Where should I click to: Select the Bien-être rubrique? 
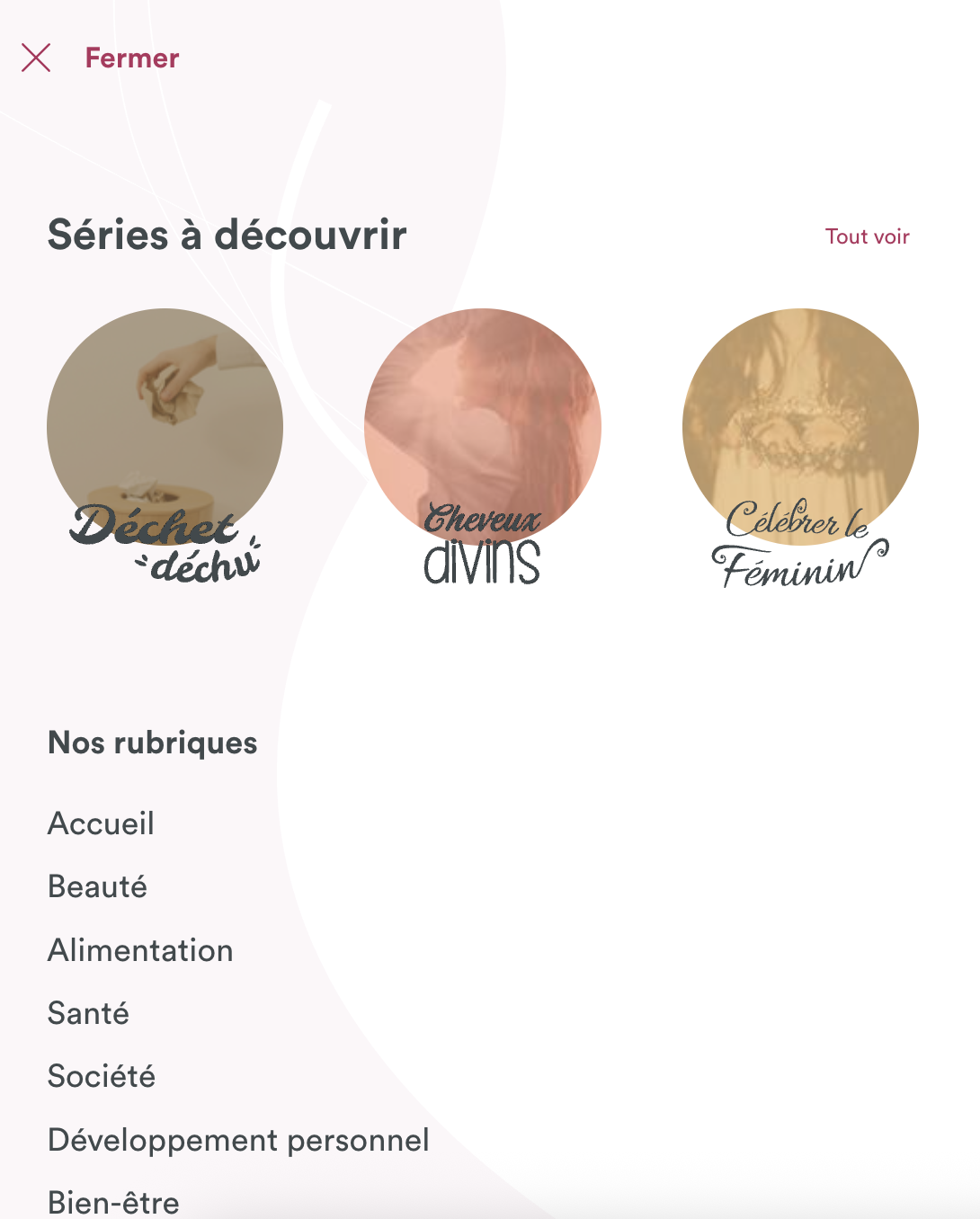coord(113,1202)
